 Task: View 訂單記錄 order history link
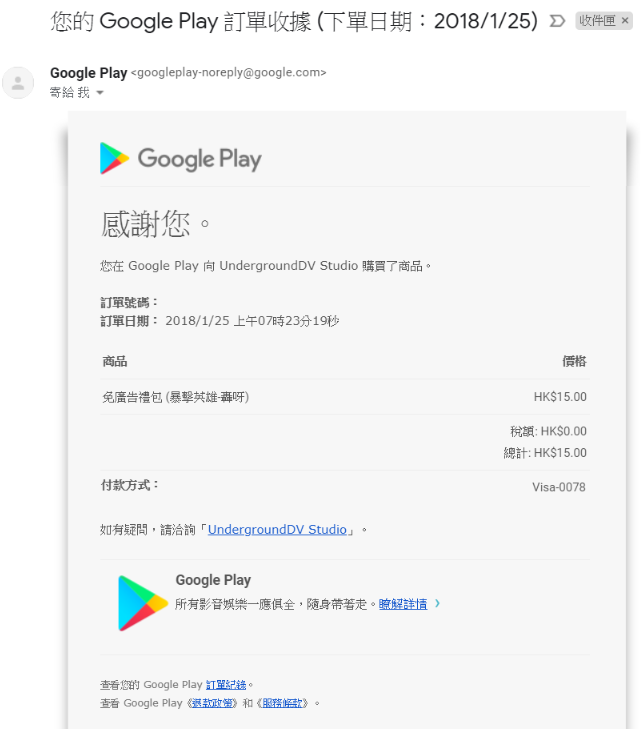coord(226,685)
